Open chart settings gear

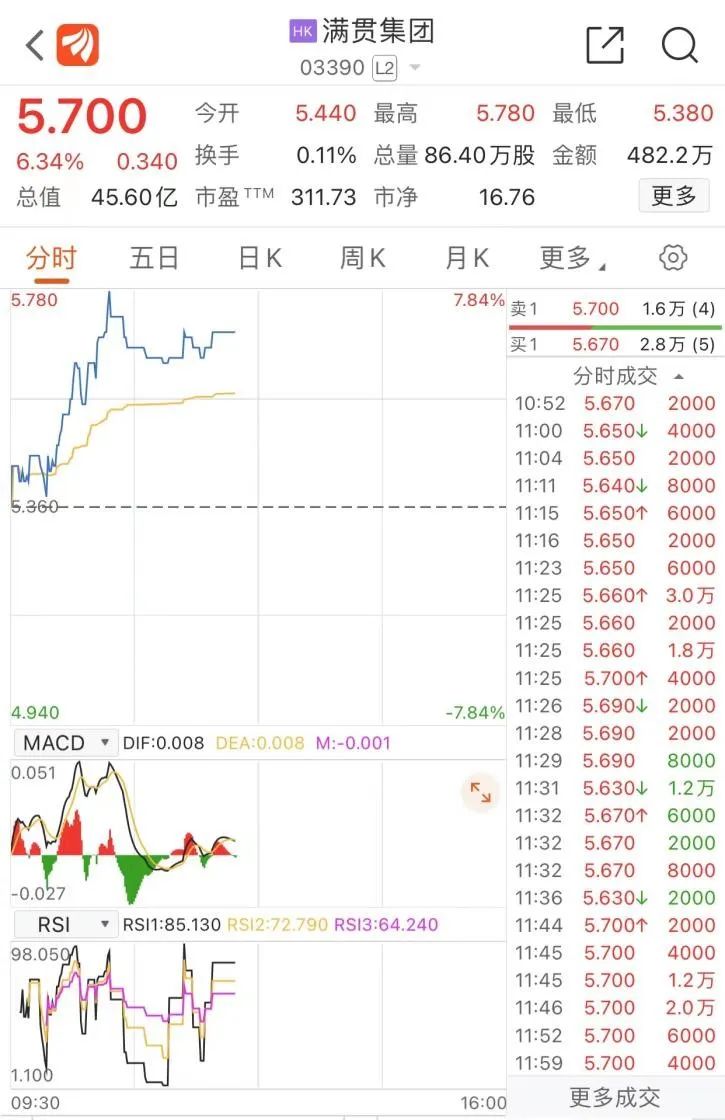pyautogui.click(x=673, y=258)
